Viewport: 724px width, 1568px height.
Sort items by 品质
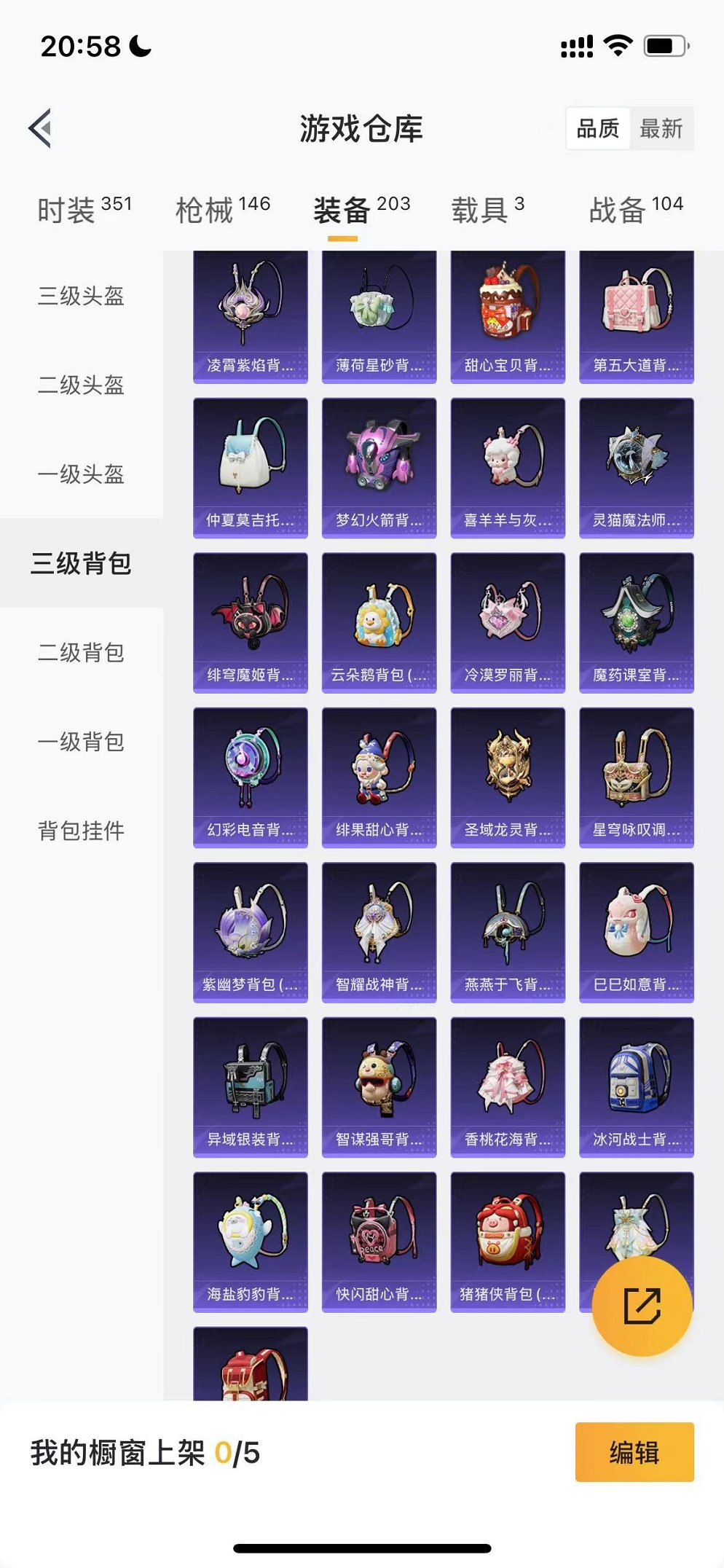pyautogui.click(x=597, y=129)
